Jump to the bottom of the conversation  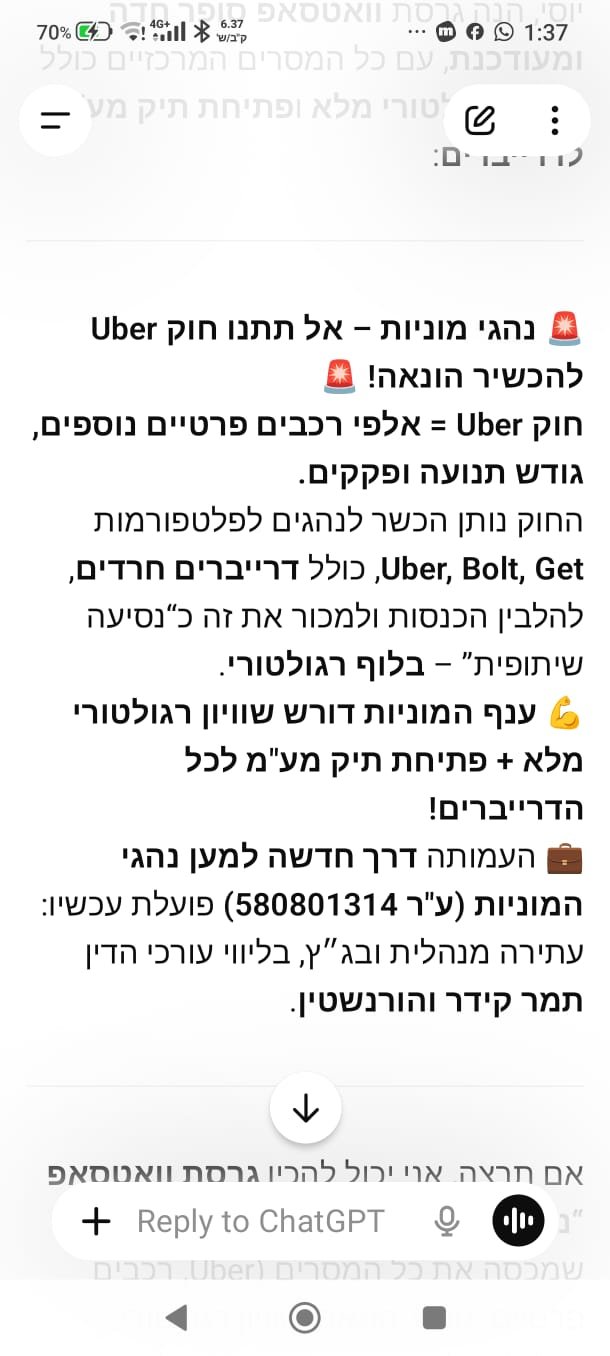[x=305, y=1109]
